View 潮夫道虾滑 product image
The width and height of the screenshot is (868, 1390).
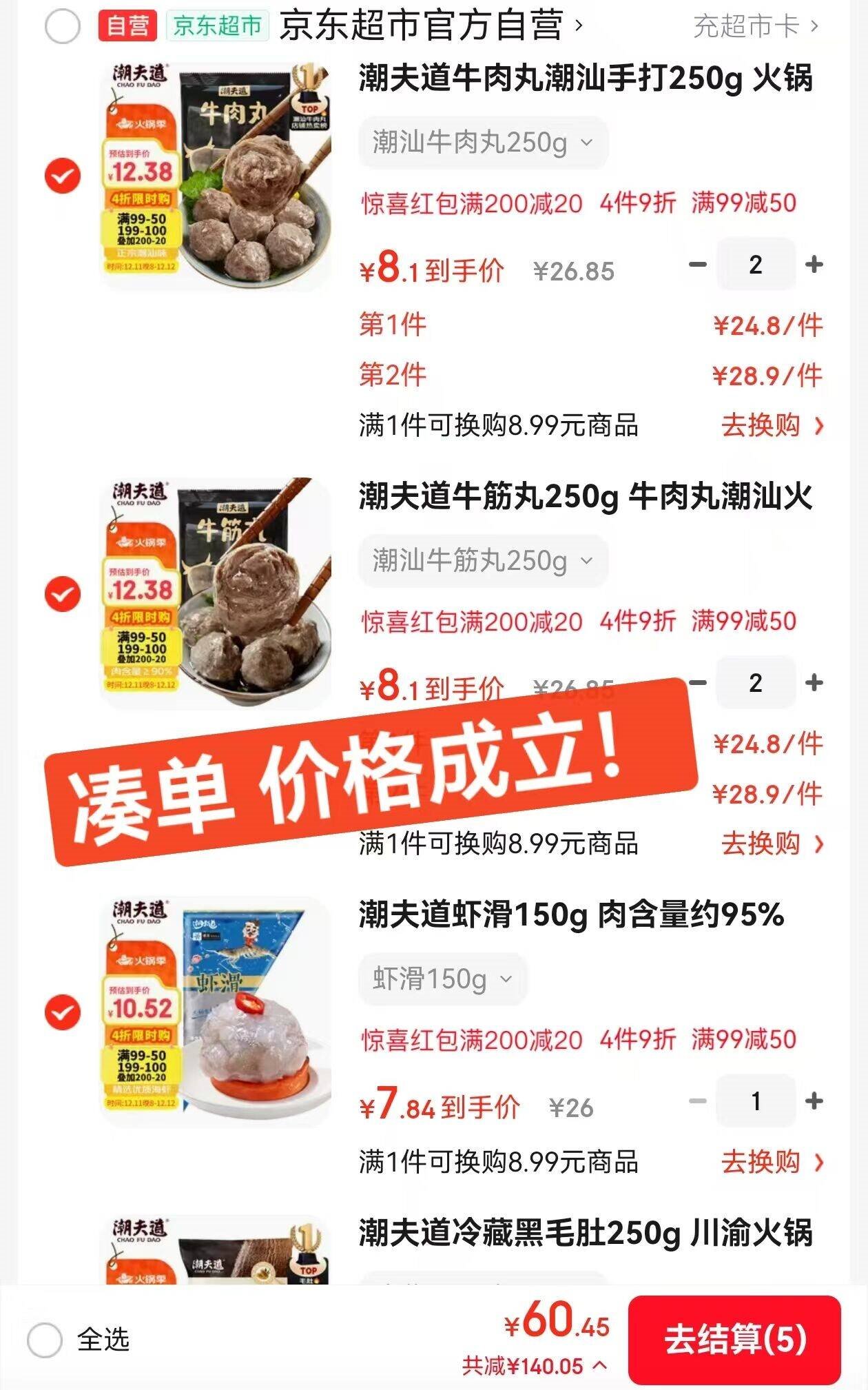(x=216, y=1012)
